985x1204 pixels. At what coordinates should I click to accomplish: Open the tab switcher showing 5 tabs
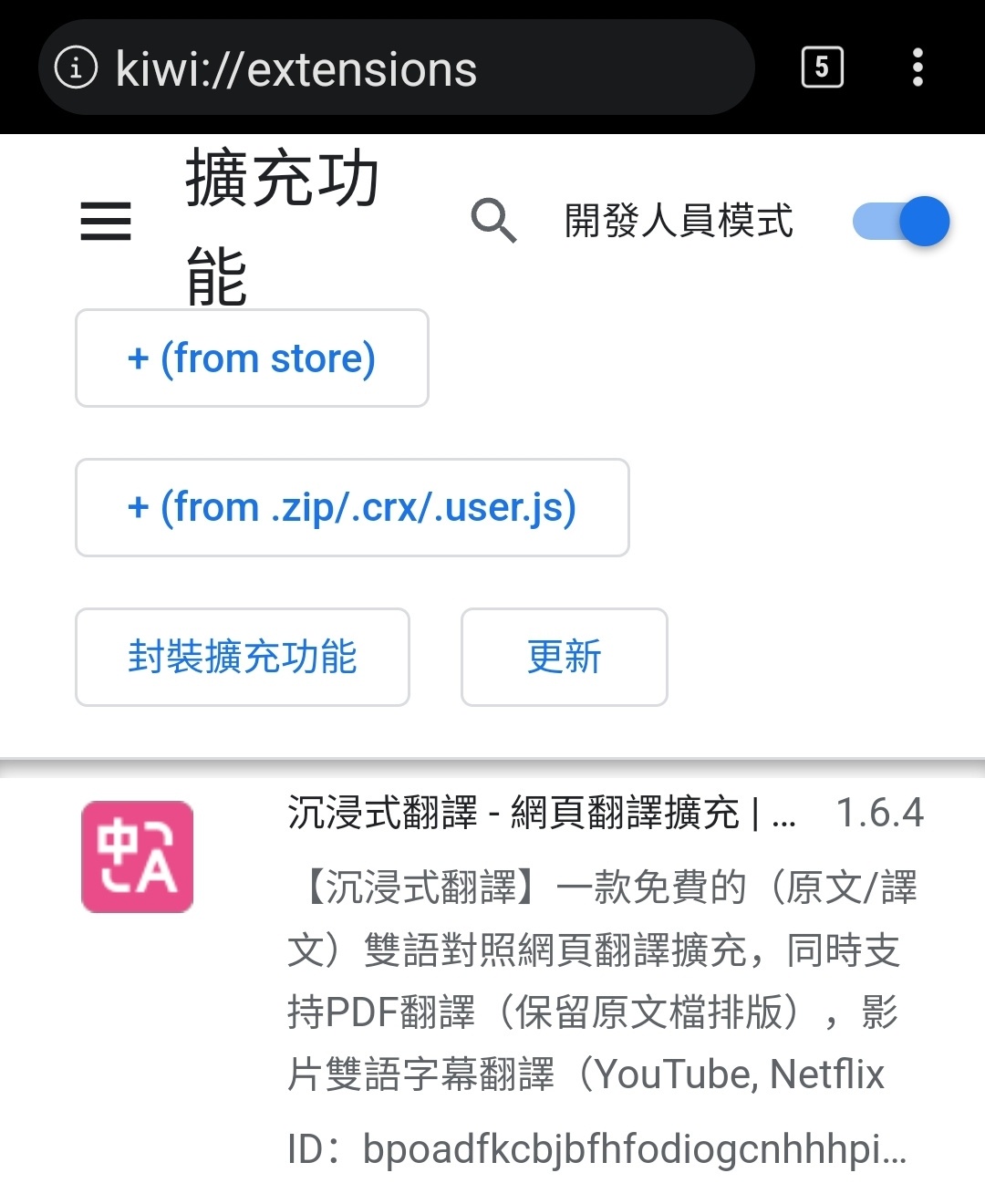[822, 67]
